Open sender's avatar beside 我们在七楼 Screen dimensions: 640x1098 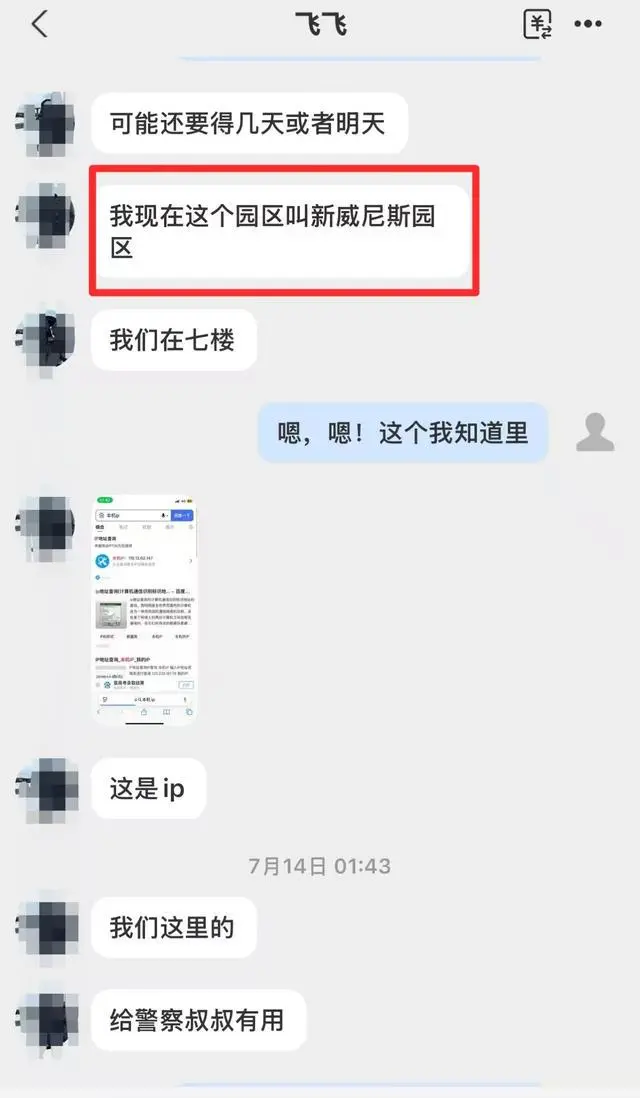point(47,340)
